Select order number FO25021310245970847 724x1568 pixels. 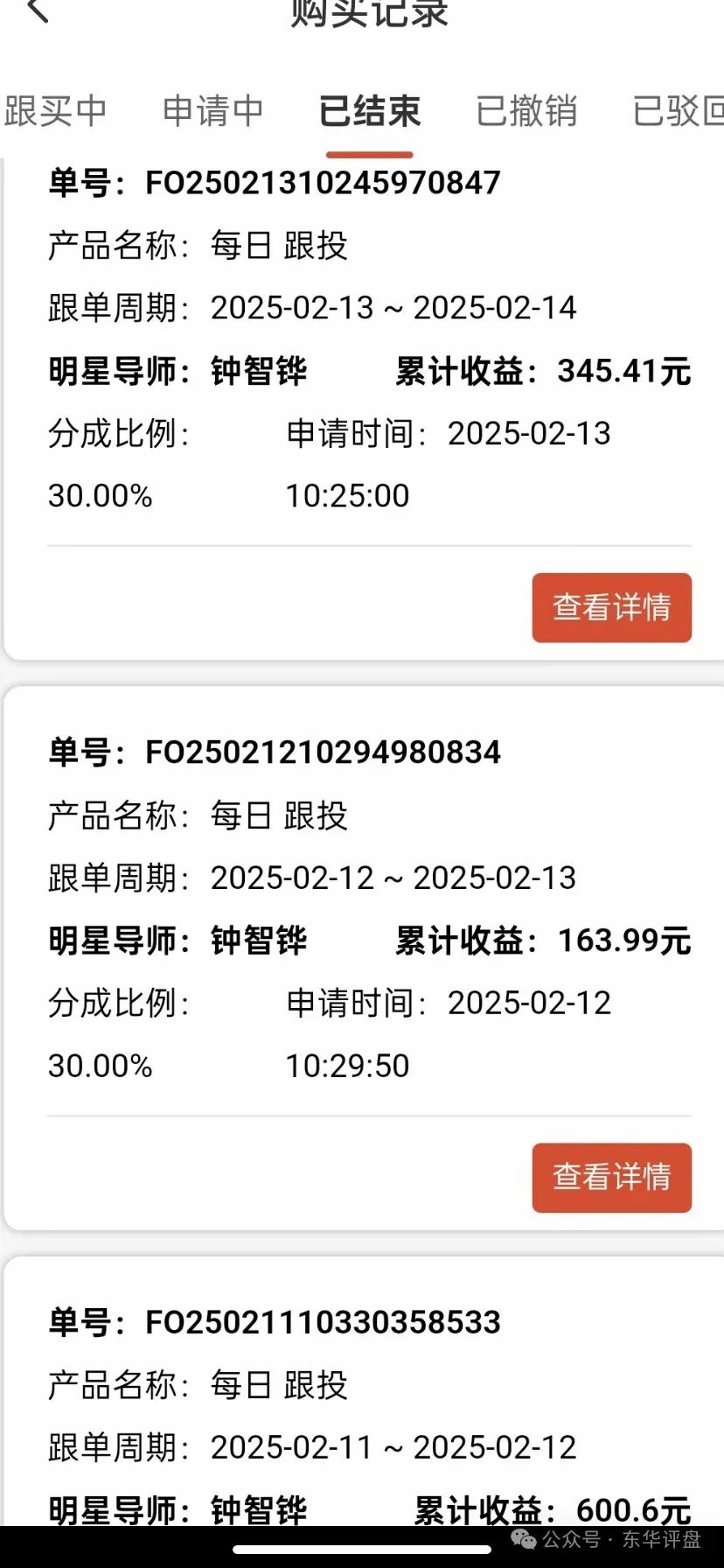pyautogui.click(x=324, y=183)
